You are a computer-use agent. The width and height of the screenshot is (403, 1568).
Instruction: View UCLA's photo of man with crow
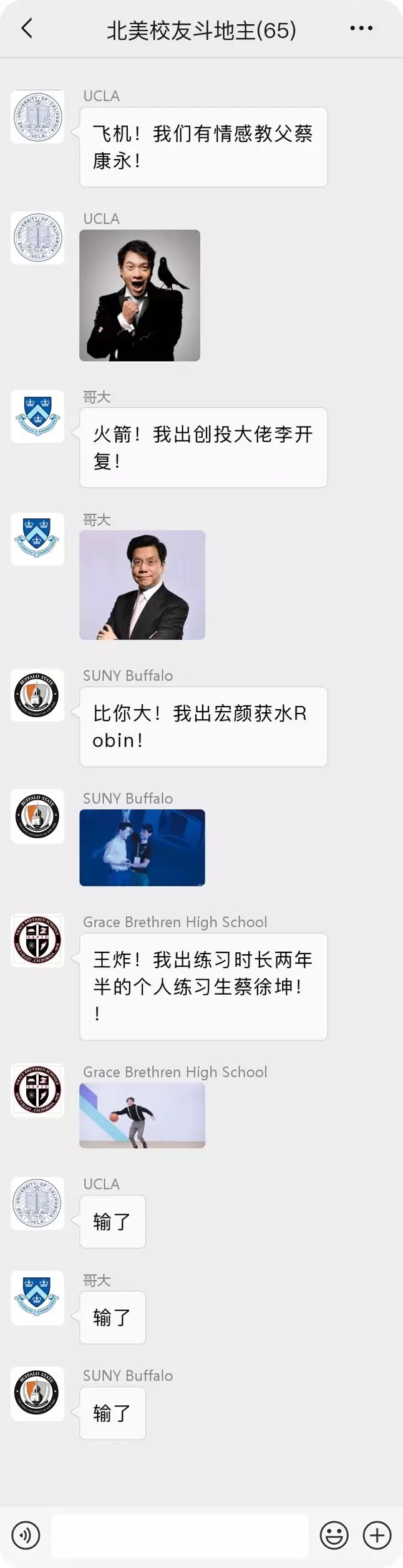[140, 295]
